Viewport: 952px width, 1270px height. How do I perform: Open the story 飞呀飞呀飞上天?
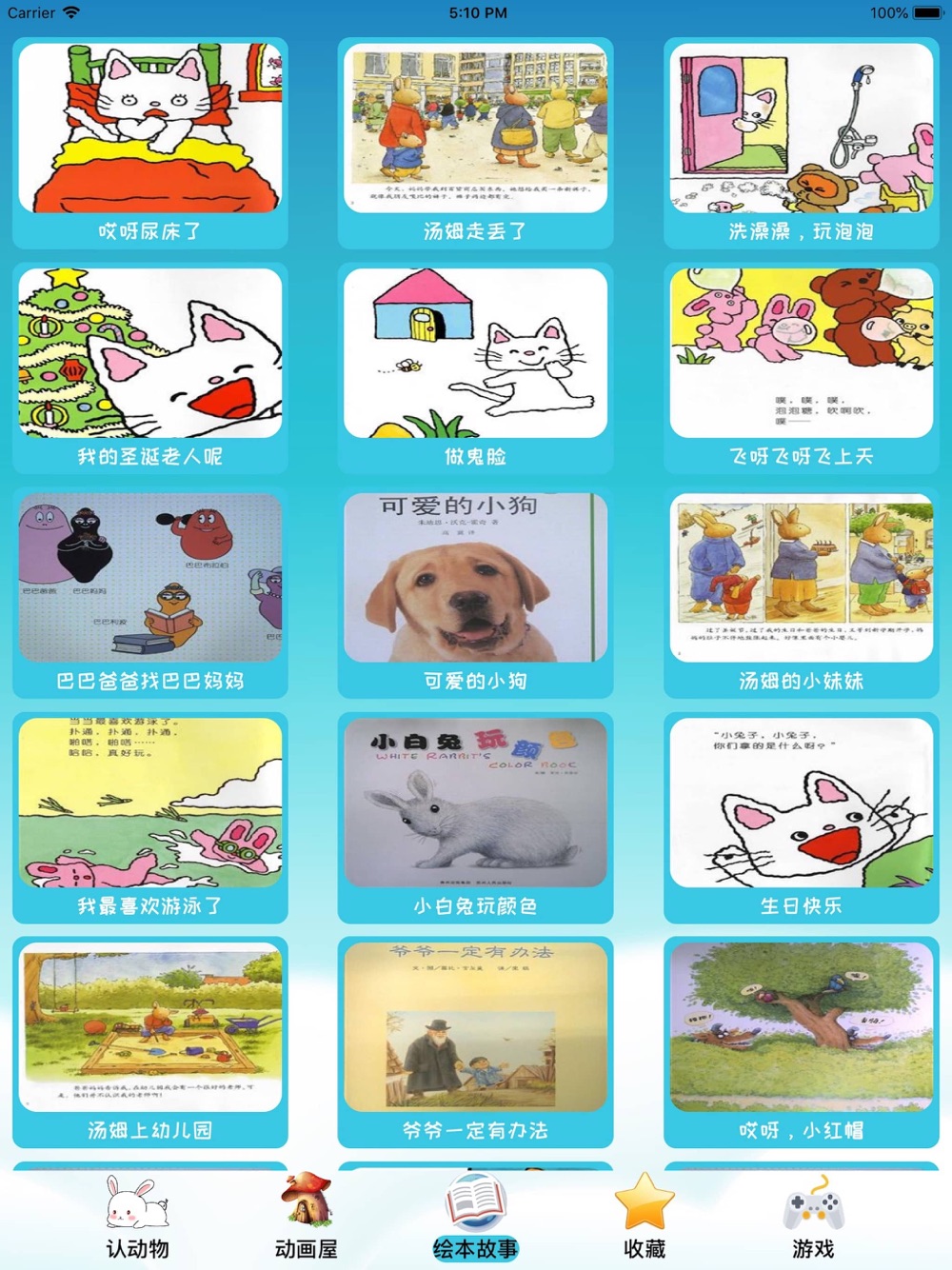point(802,367)
